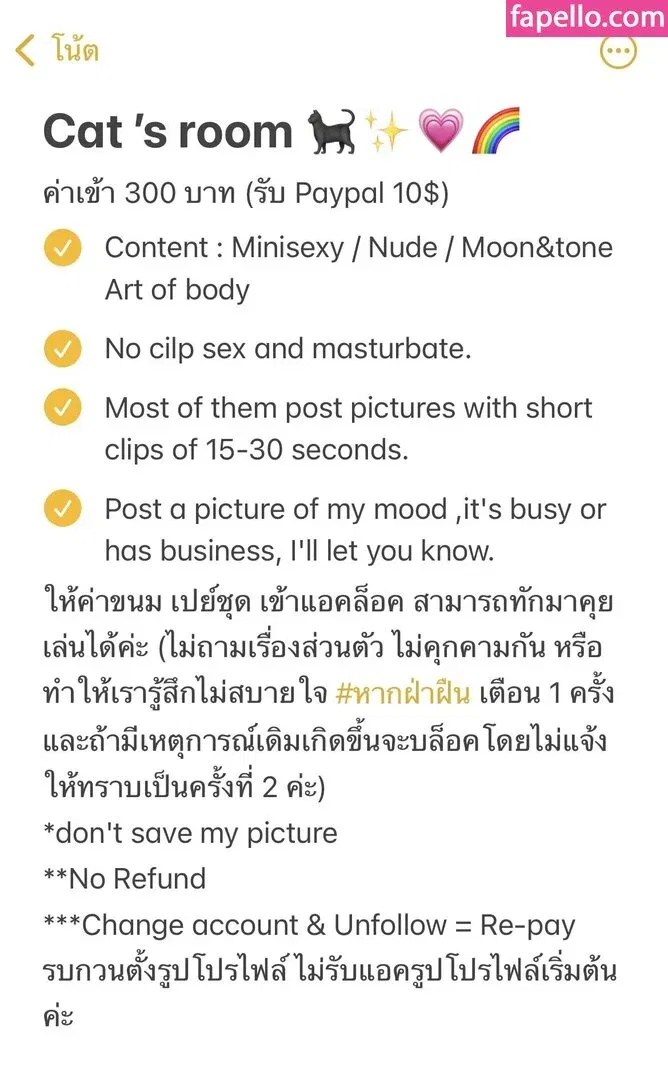
Task: Uncheck the No cilp sex checklist item
Action: pos(62,349)
